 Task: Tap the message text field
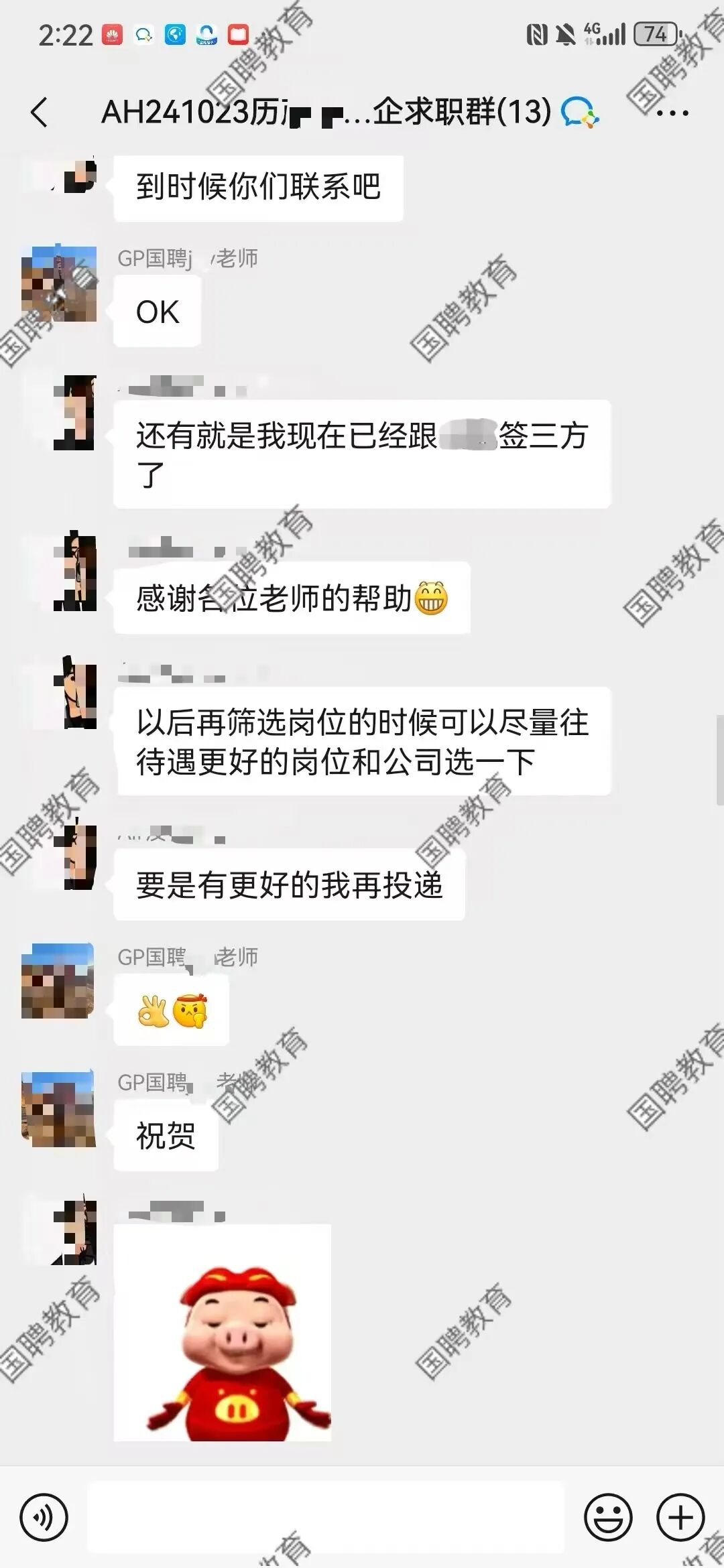click(326, 1517)
